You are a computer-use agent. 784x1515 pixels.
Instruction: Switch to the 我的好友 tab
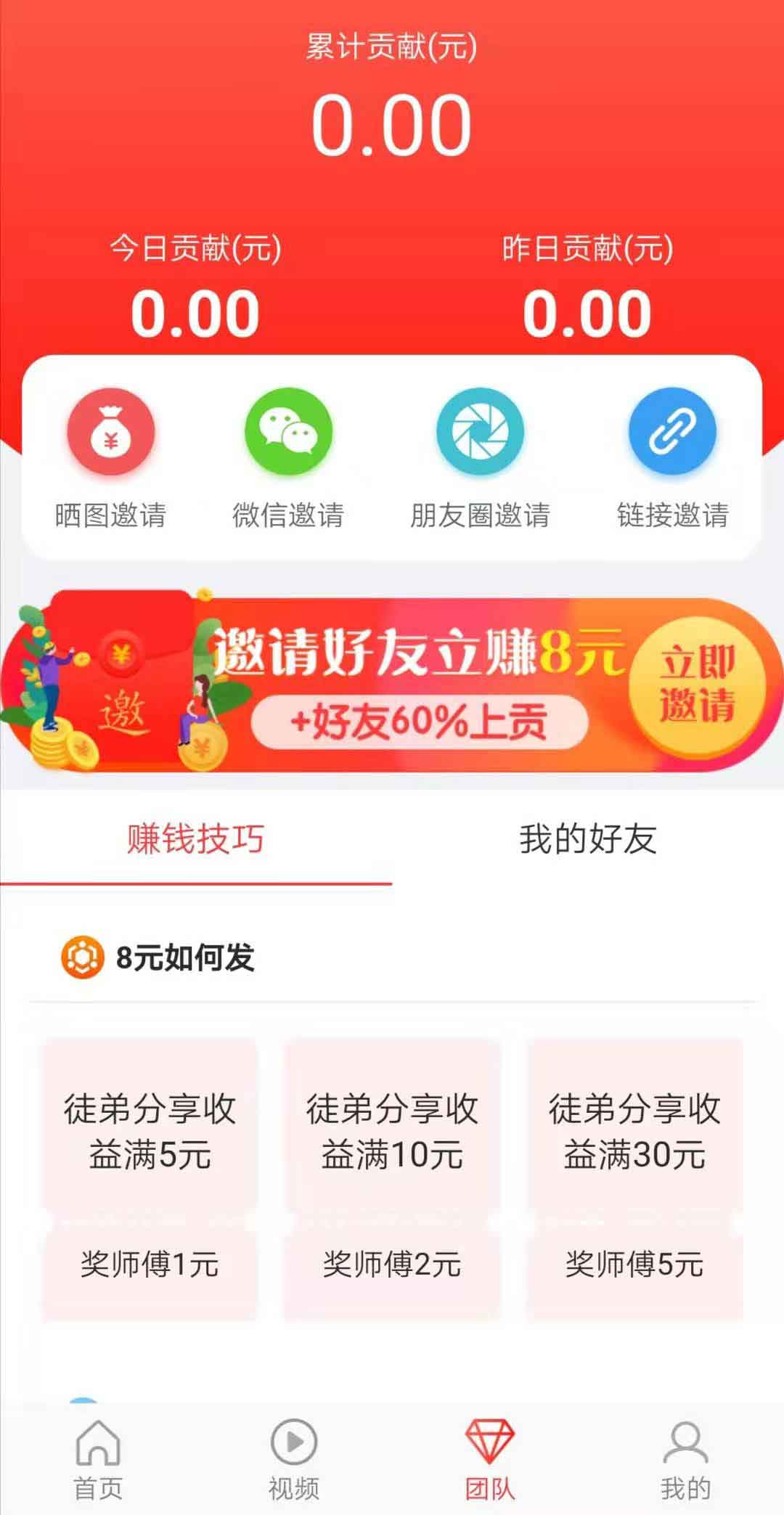click(x=588, y=839)
